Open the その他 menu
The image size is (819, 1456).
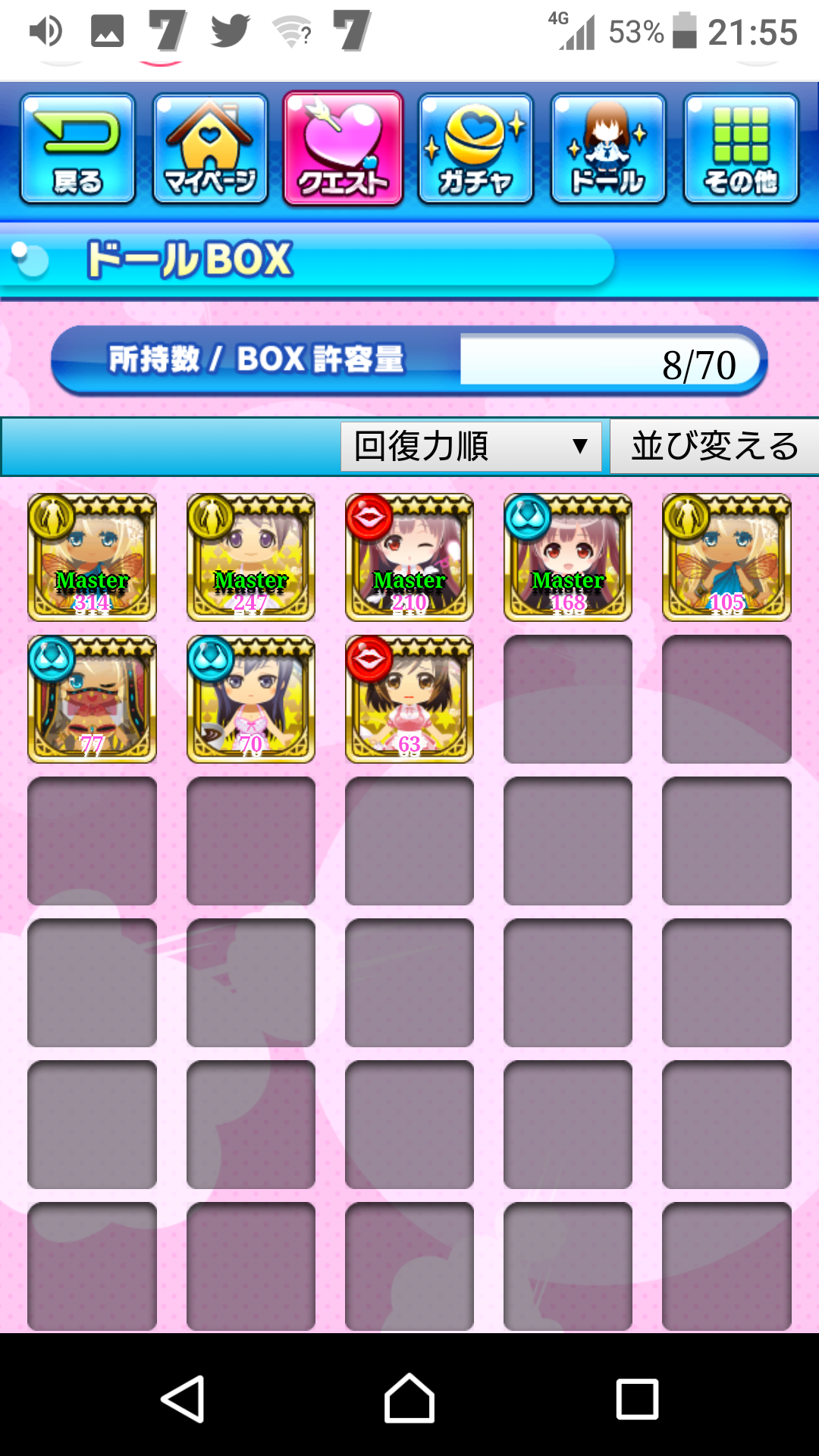[x=741, y=149]
